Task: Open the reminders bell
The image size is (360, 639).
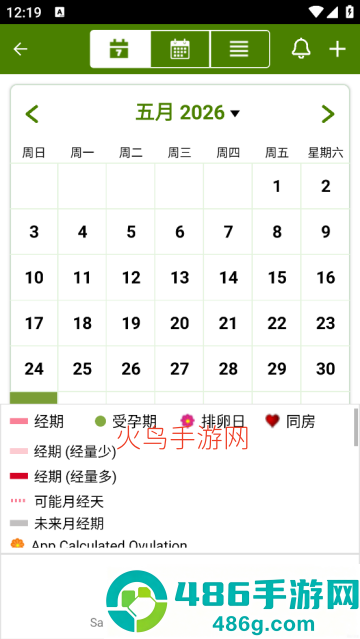Action: [x=301, y=49]
